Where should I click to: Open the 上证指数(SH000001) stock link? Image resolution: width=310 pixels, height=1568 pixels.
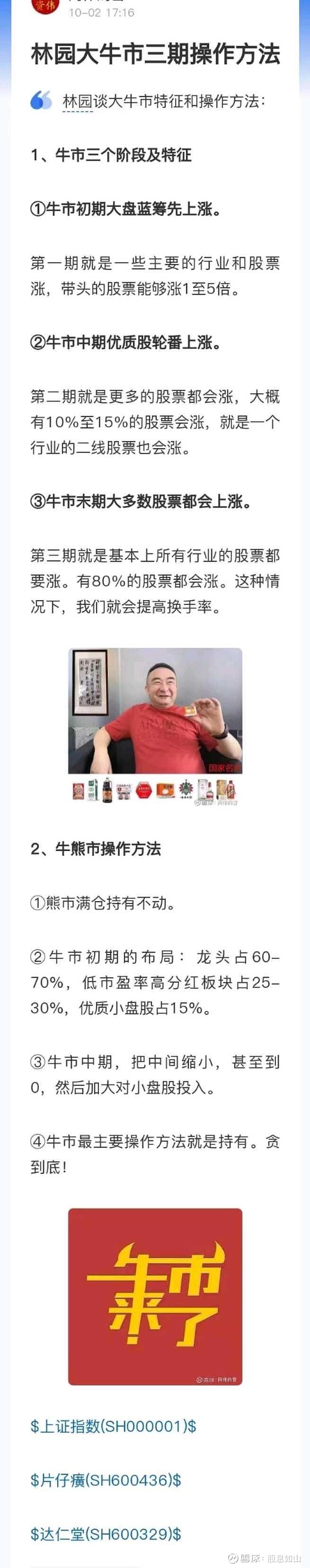(113, 1426)
